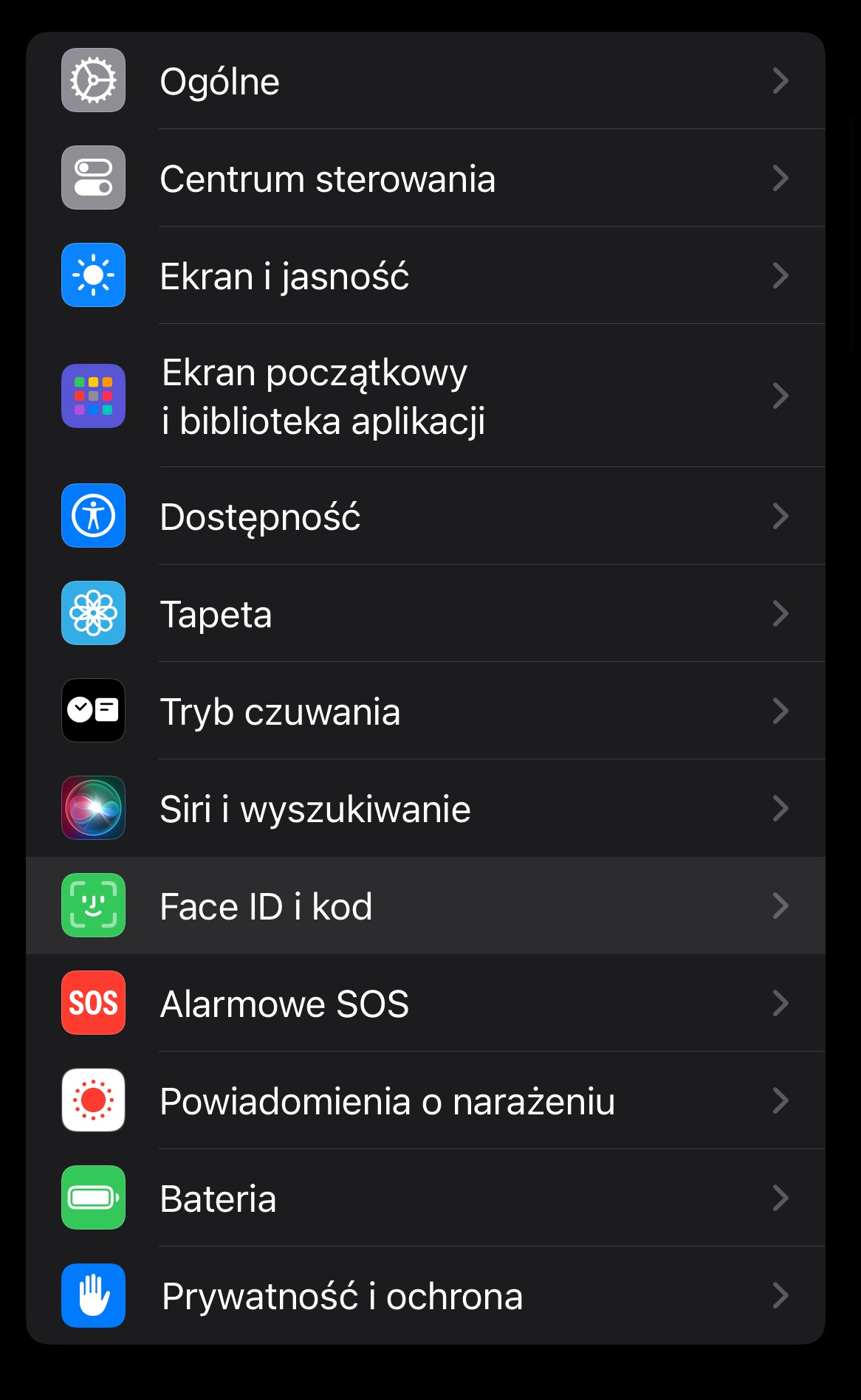Select the Ogólne gear icon

click(x=93, y=80)
